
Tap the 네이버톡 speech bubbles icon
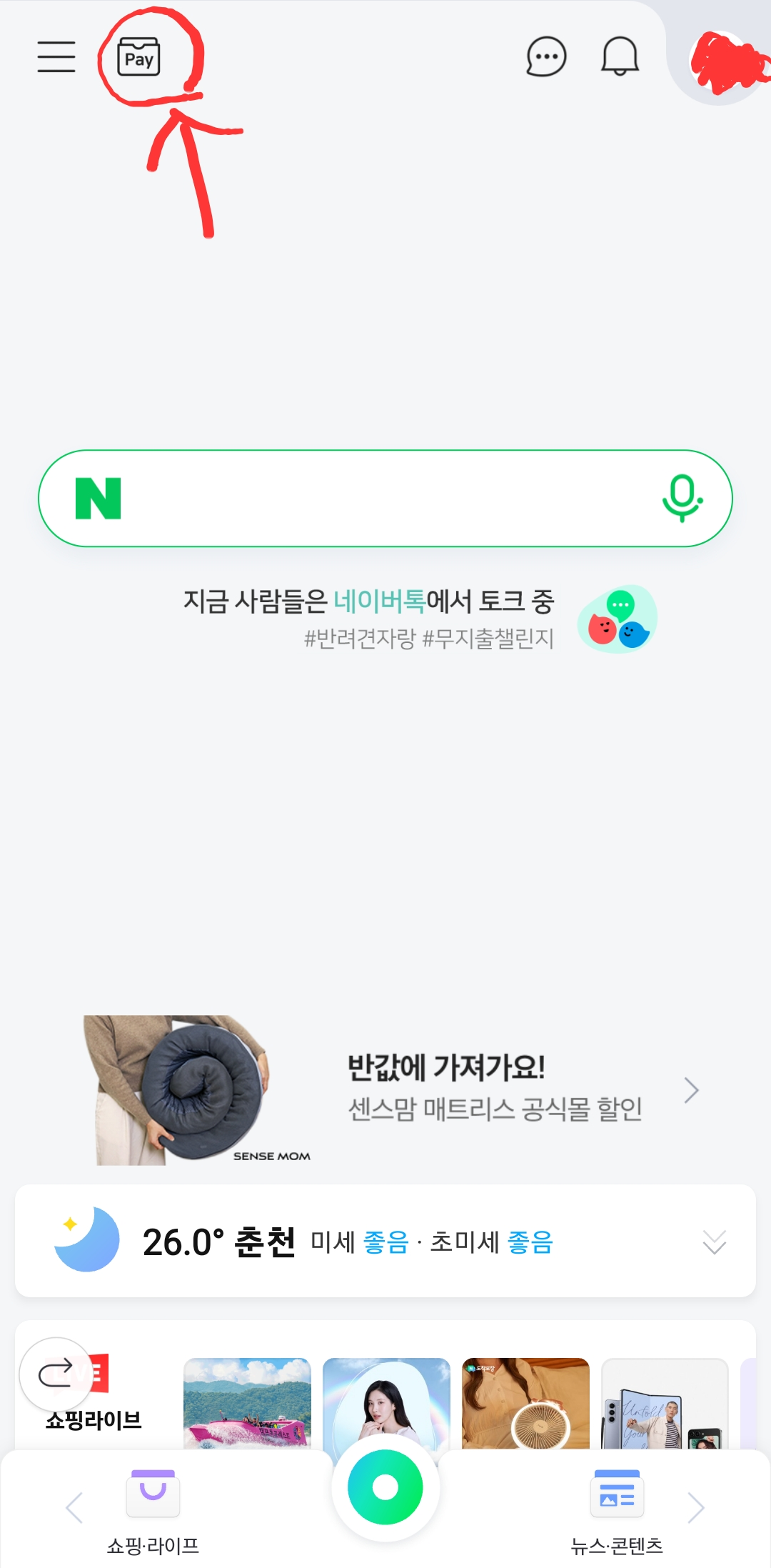tap(619, 619)
